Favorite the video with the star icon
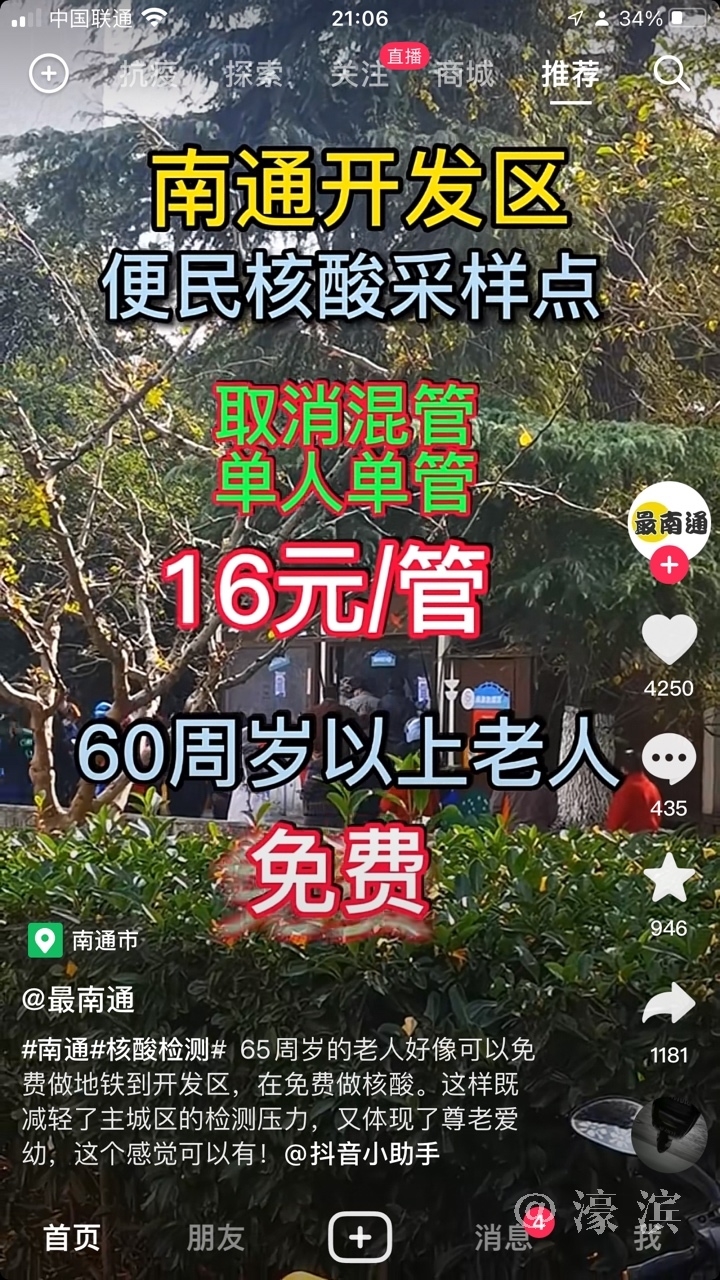720x1280 pixels. 669,880
